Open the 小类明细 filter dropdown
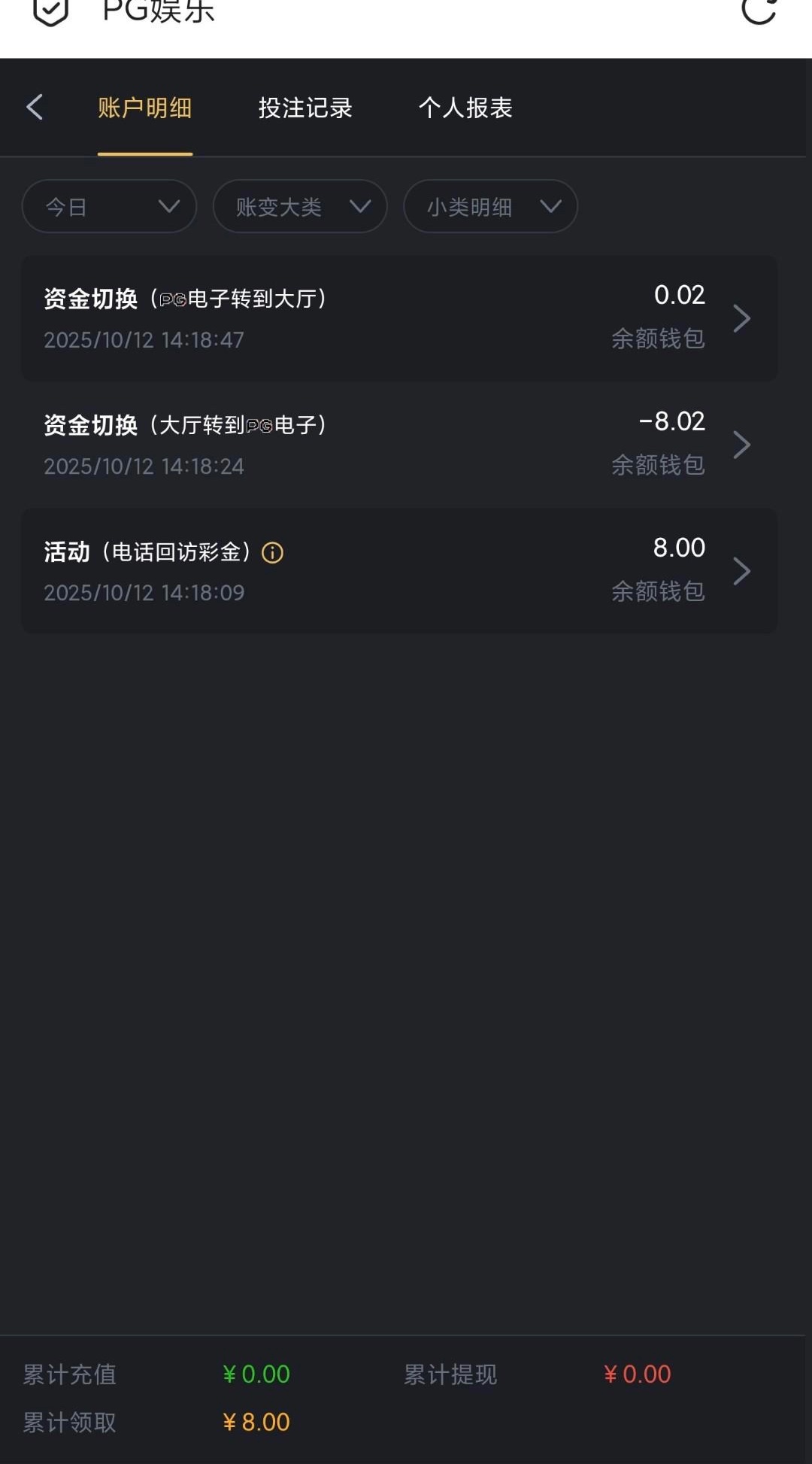The height and width of the screenshot is (1464, 812). point(490,206)
